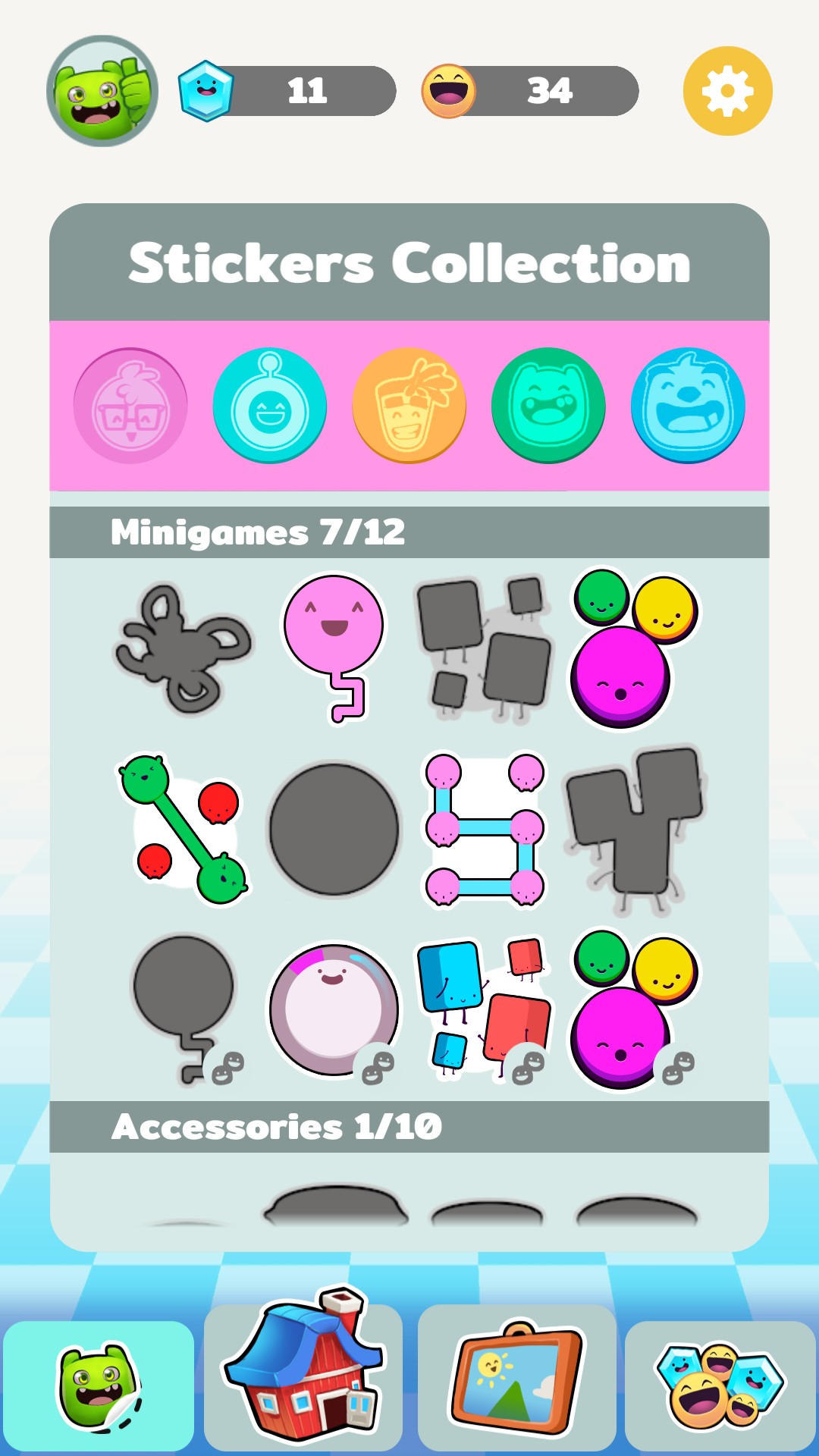Tap the green monster profile avatar
This screenshot has height=1456, width=819.
tap(102, 91)
